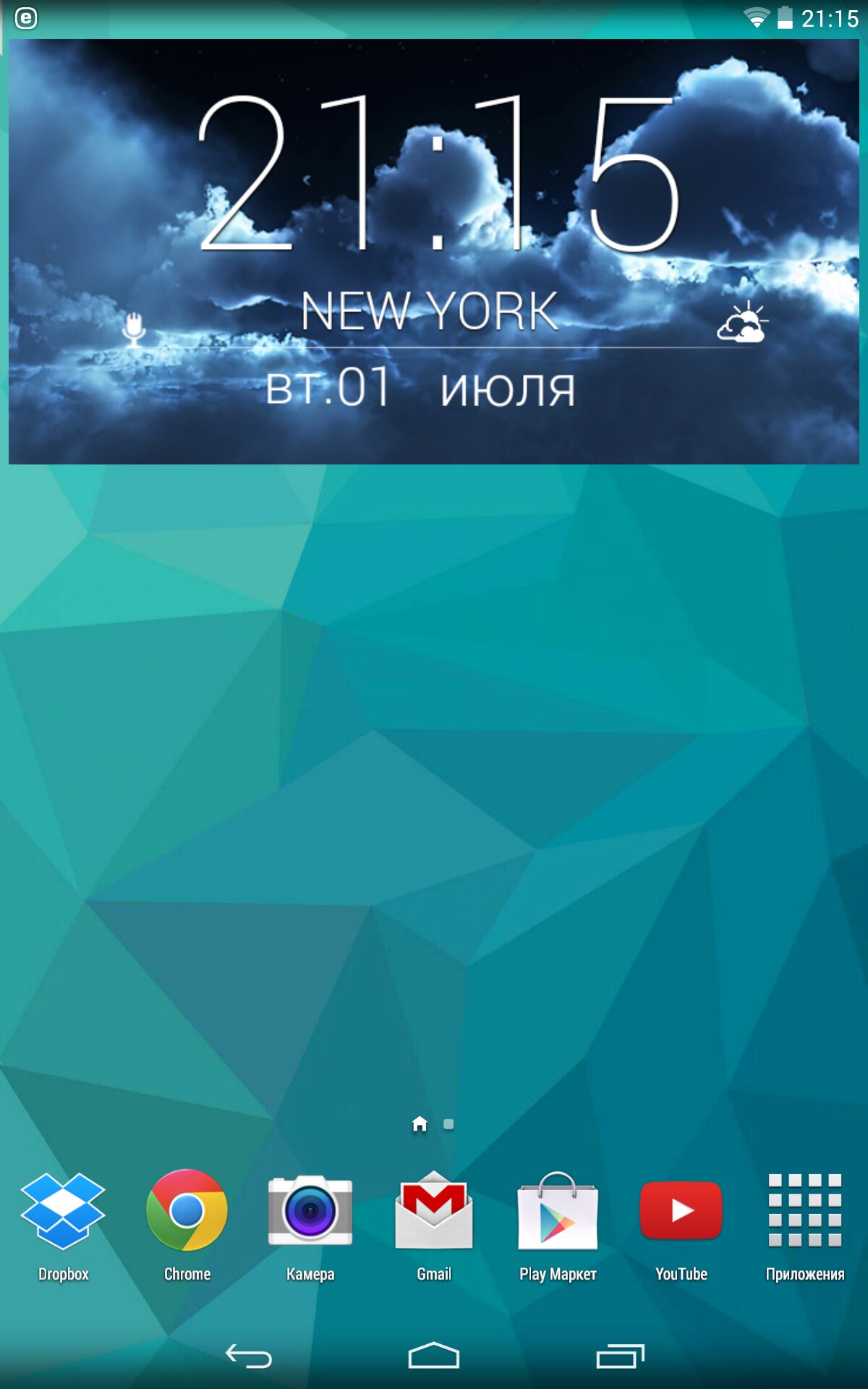Go to the second home screen page dot
This screenshot has width=868, height=1389.
[448, 1124]
